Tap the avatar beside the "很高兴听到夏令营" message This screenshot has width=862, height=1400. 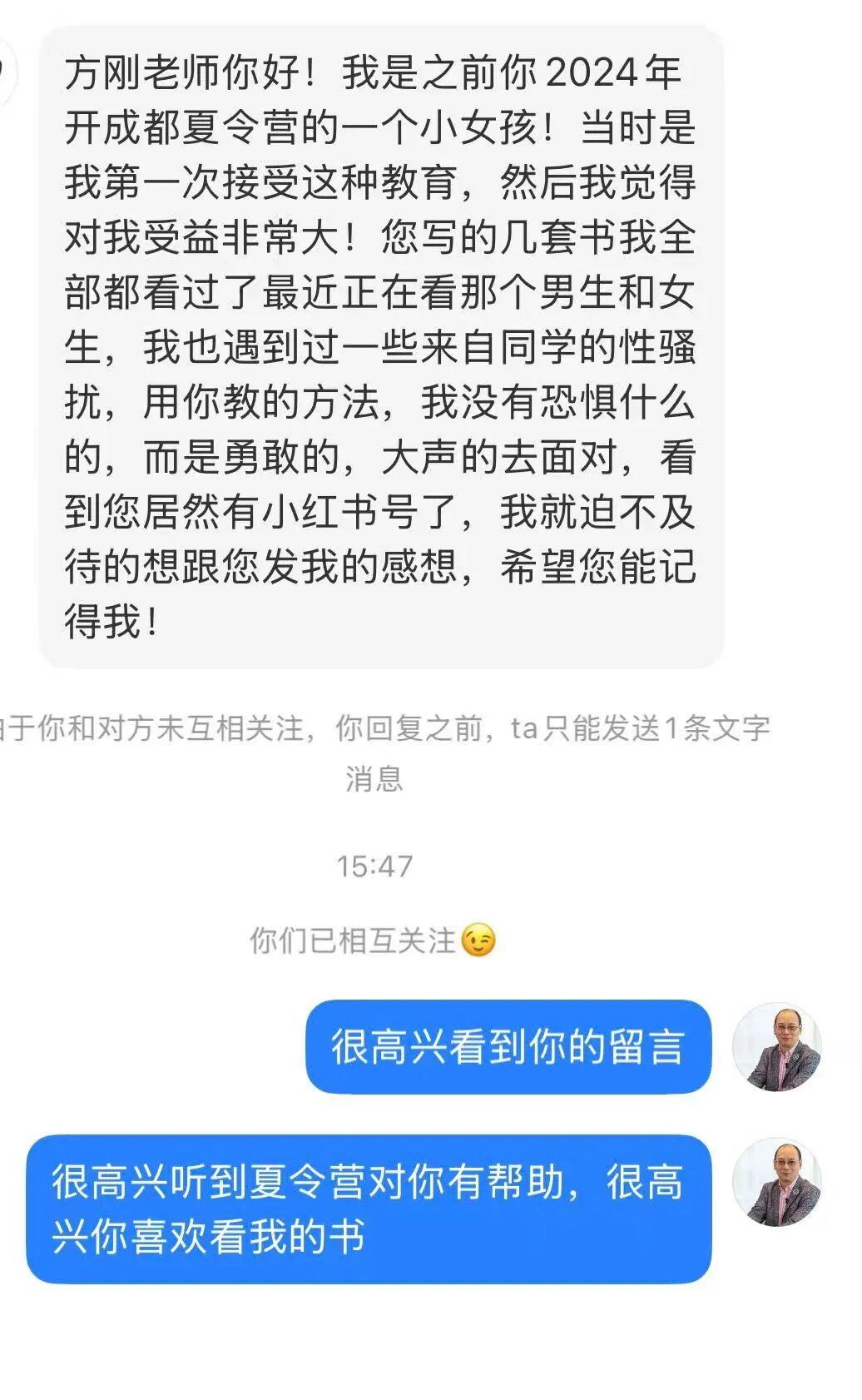coord(776,1182)
